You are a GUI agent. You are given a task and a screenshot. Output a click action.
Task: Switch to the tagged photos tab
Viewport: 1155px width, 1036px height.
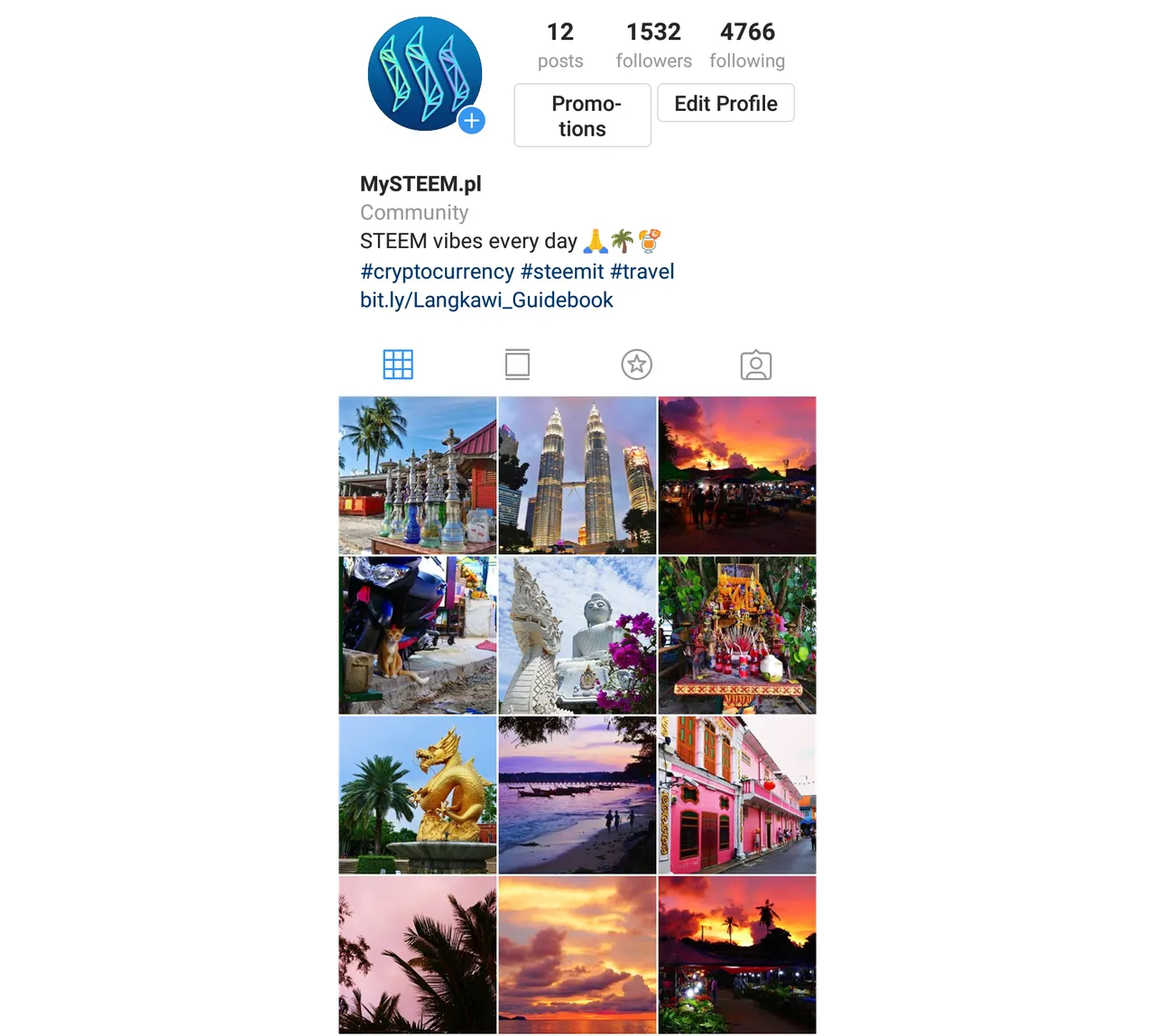pos(755,365)
